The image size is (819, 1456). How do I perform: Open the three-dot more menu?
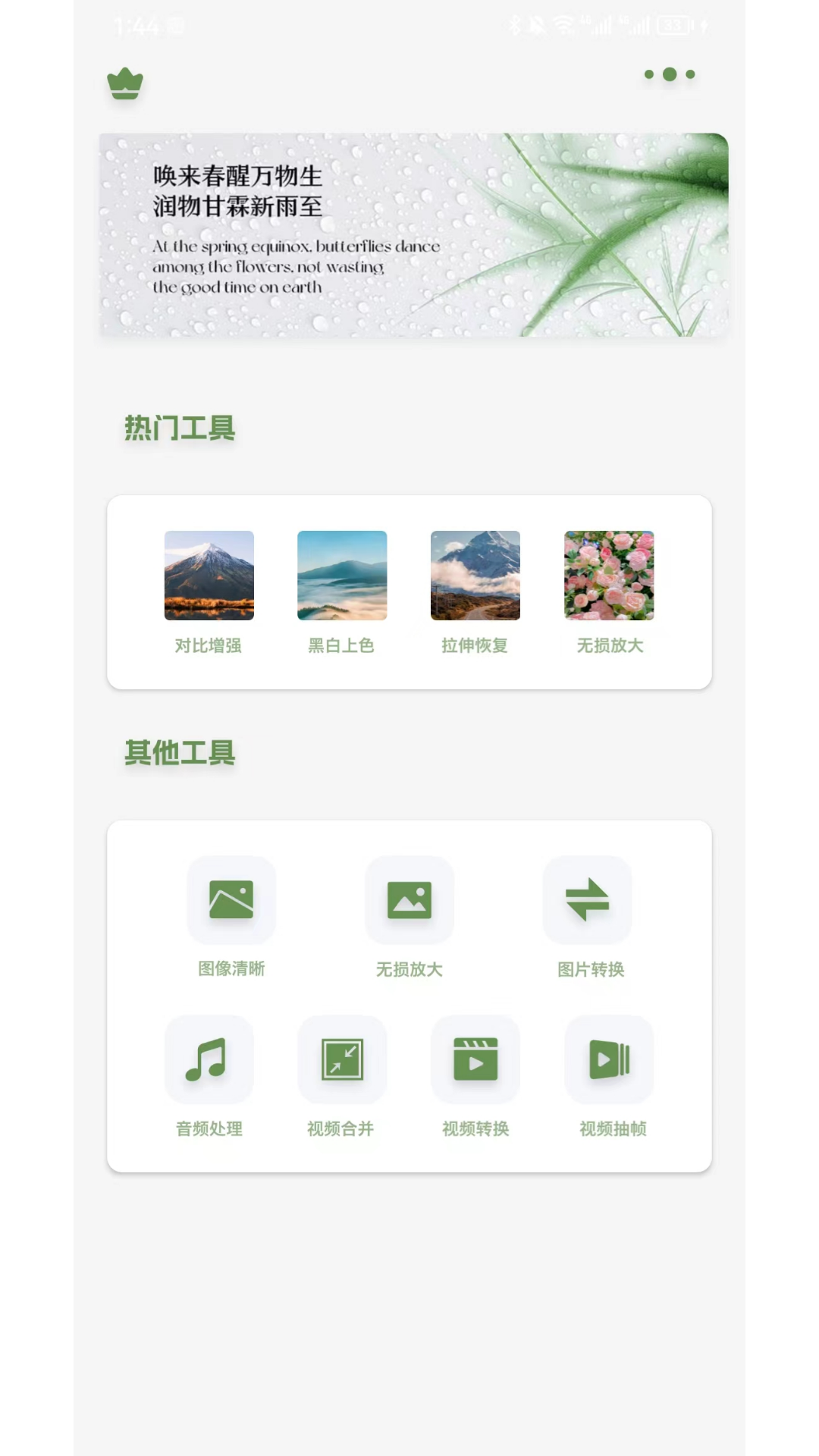(670, 74)
